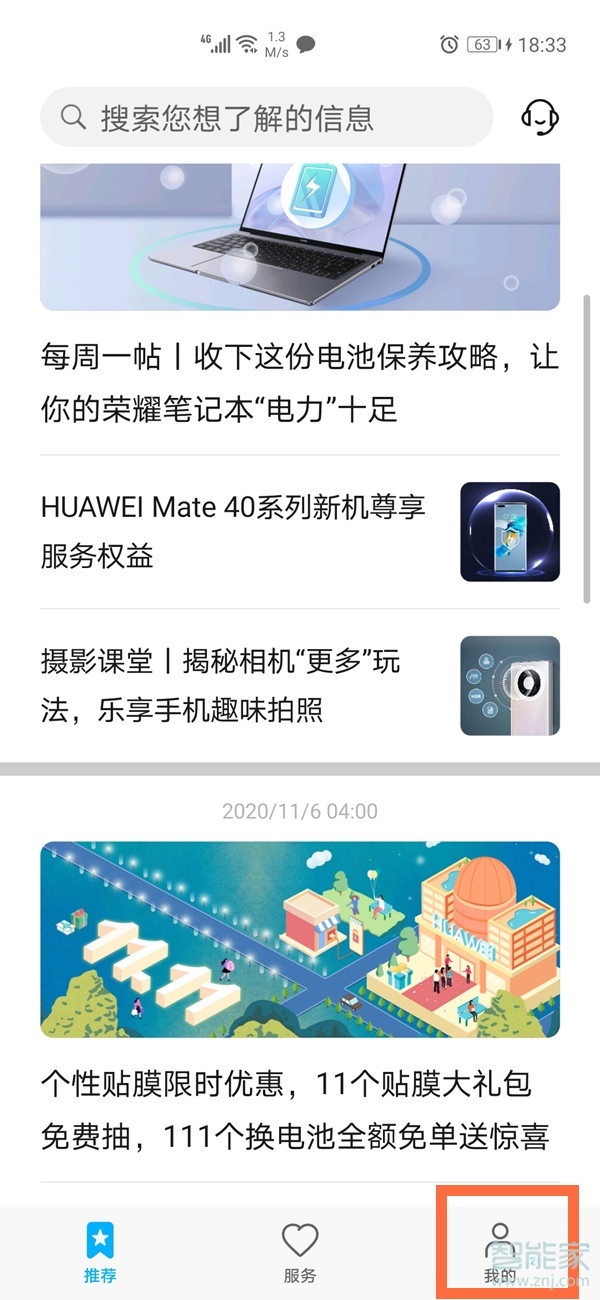Image resolution: width=600 pixels, height=1300 pixels.
Task: Open the battery care weekly post
Action: point(299,383)
